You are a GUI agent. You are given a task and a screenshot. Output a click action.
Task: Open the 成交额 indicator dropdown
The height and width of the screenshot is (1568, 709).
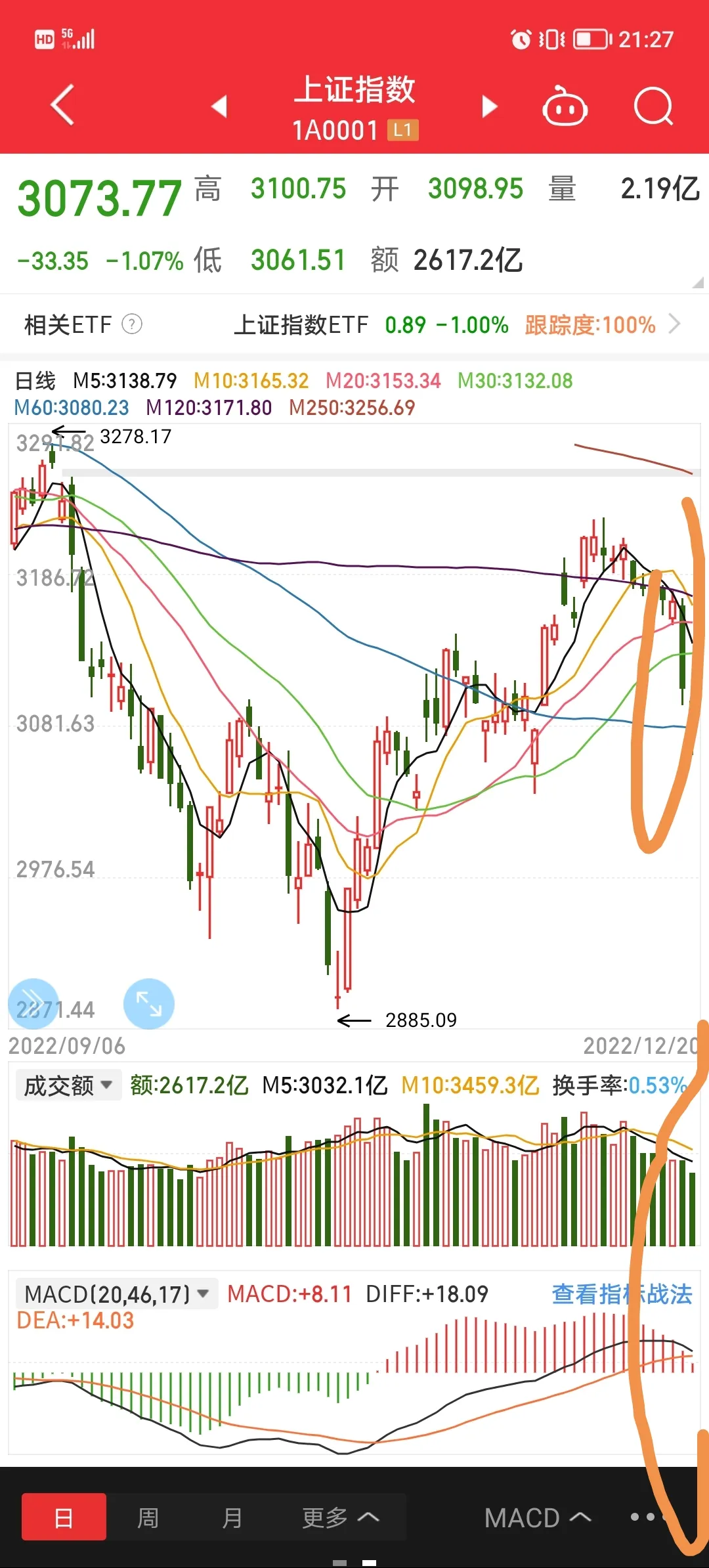[x=68, y=1085]
